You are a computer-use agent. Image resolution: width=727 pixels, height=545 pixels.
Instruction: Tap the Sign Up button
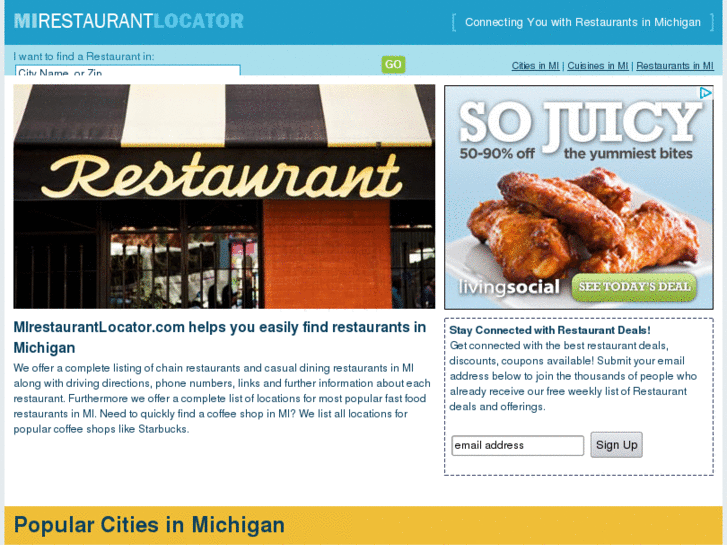coord(616,445)
